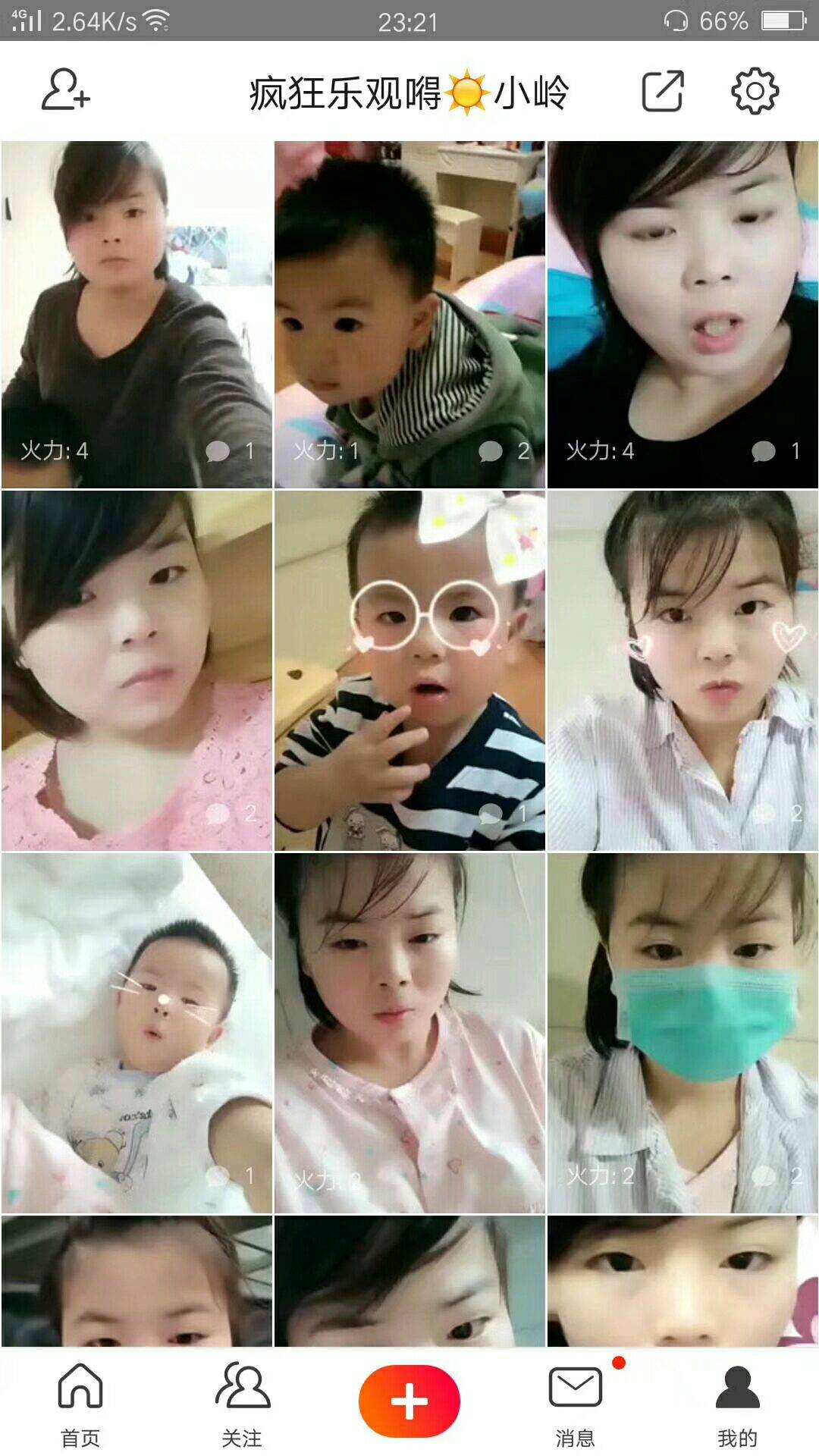The height and width of the screenshot is (1456, 819).
Task: Share this profile page
Action: [663, 92]
